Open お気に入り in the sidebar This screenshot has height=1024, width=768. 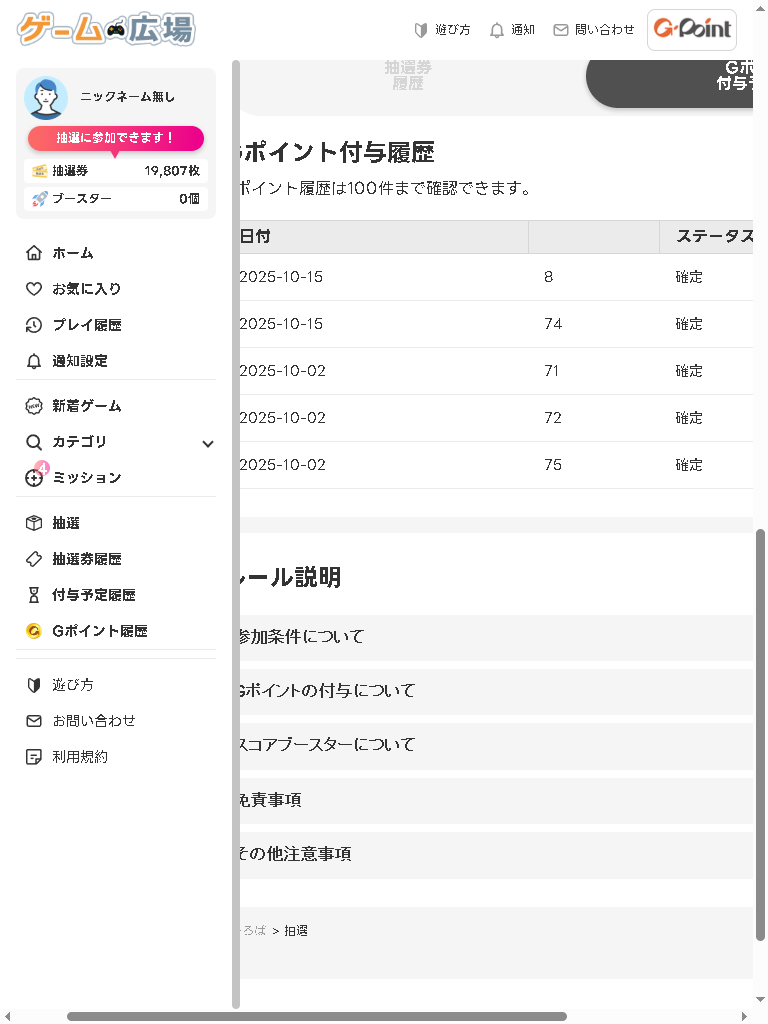coord(86,289)
